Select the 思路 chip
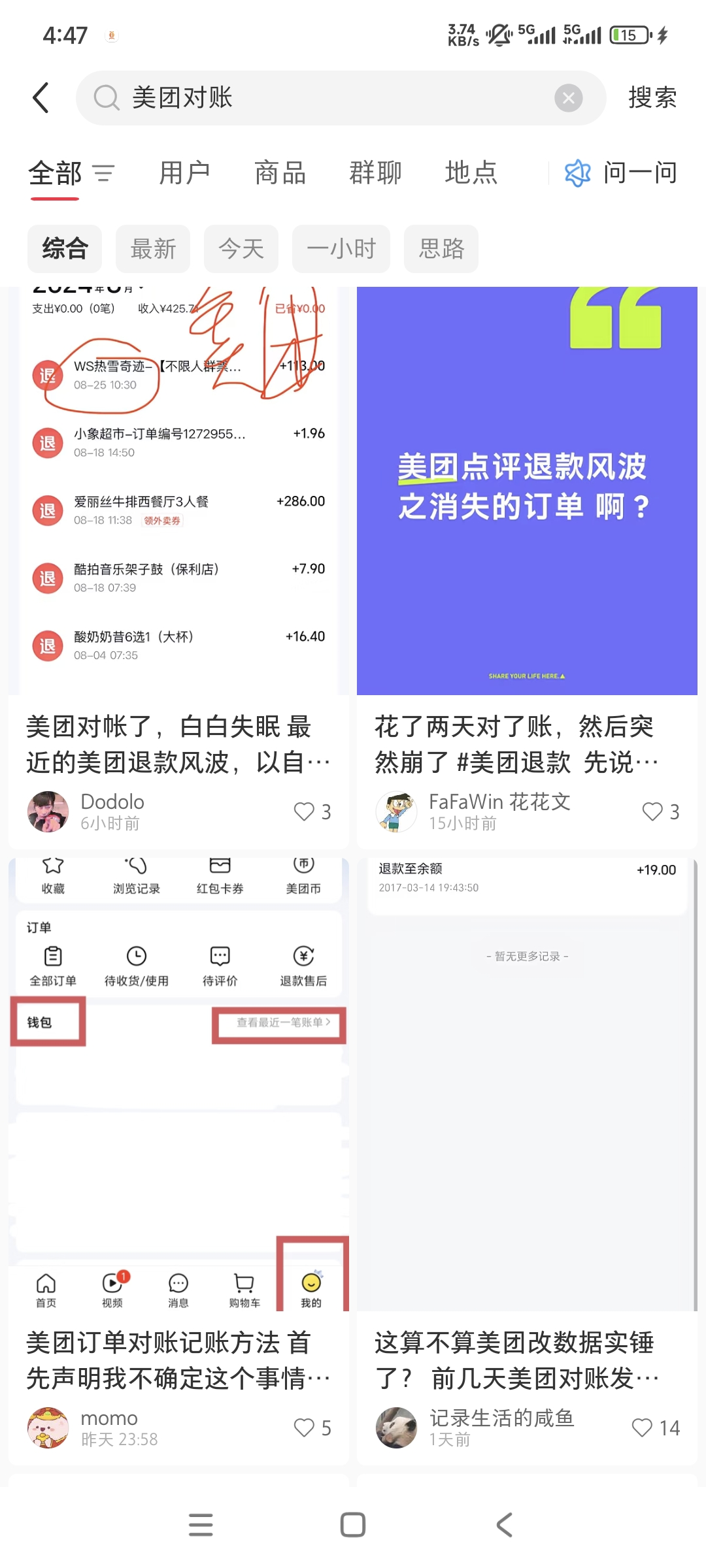Image resolution: width=706 pixels, height=1568 pixels. pyautogui.click(x=441, y=249)
